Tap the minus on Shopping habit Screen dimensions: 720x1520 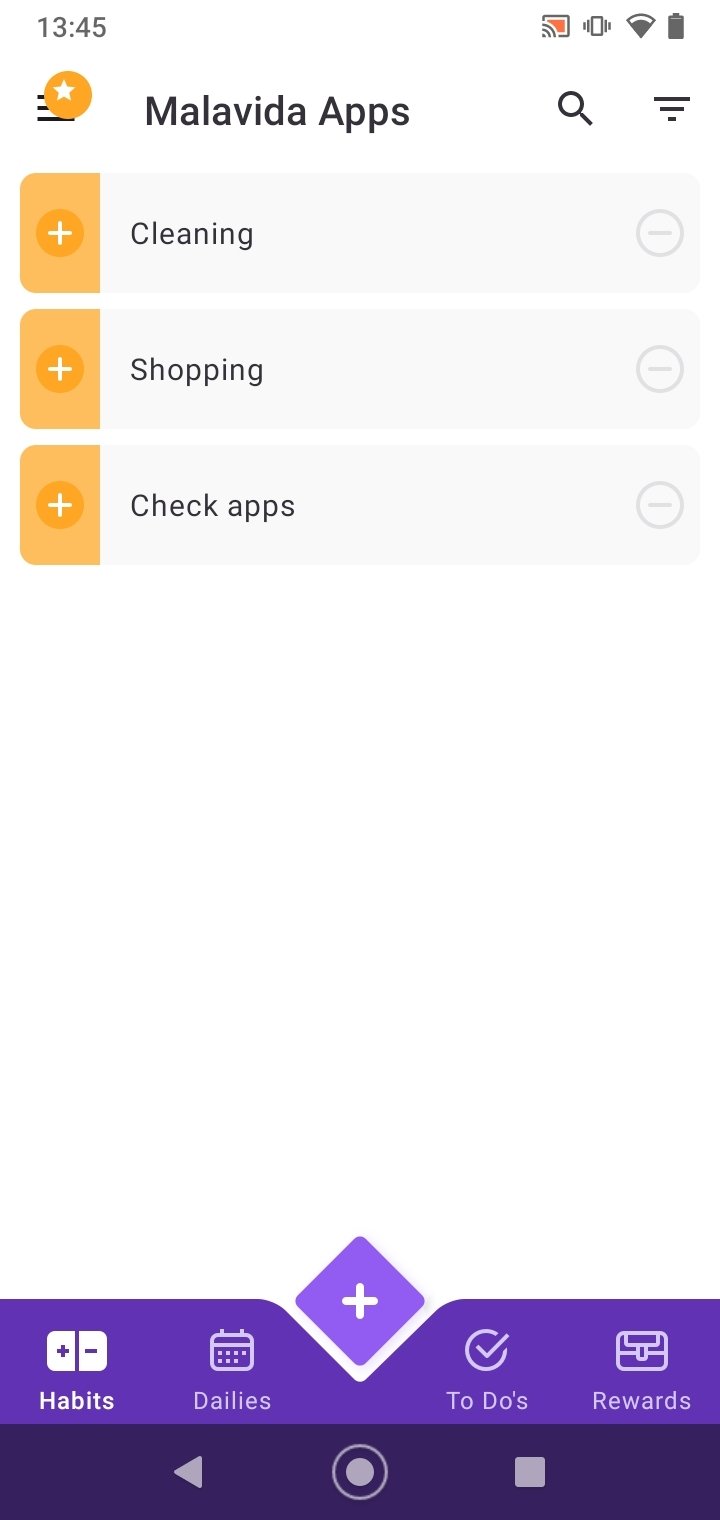[660, 370]
